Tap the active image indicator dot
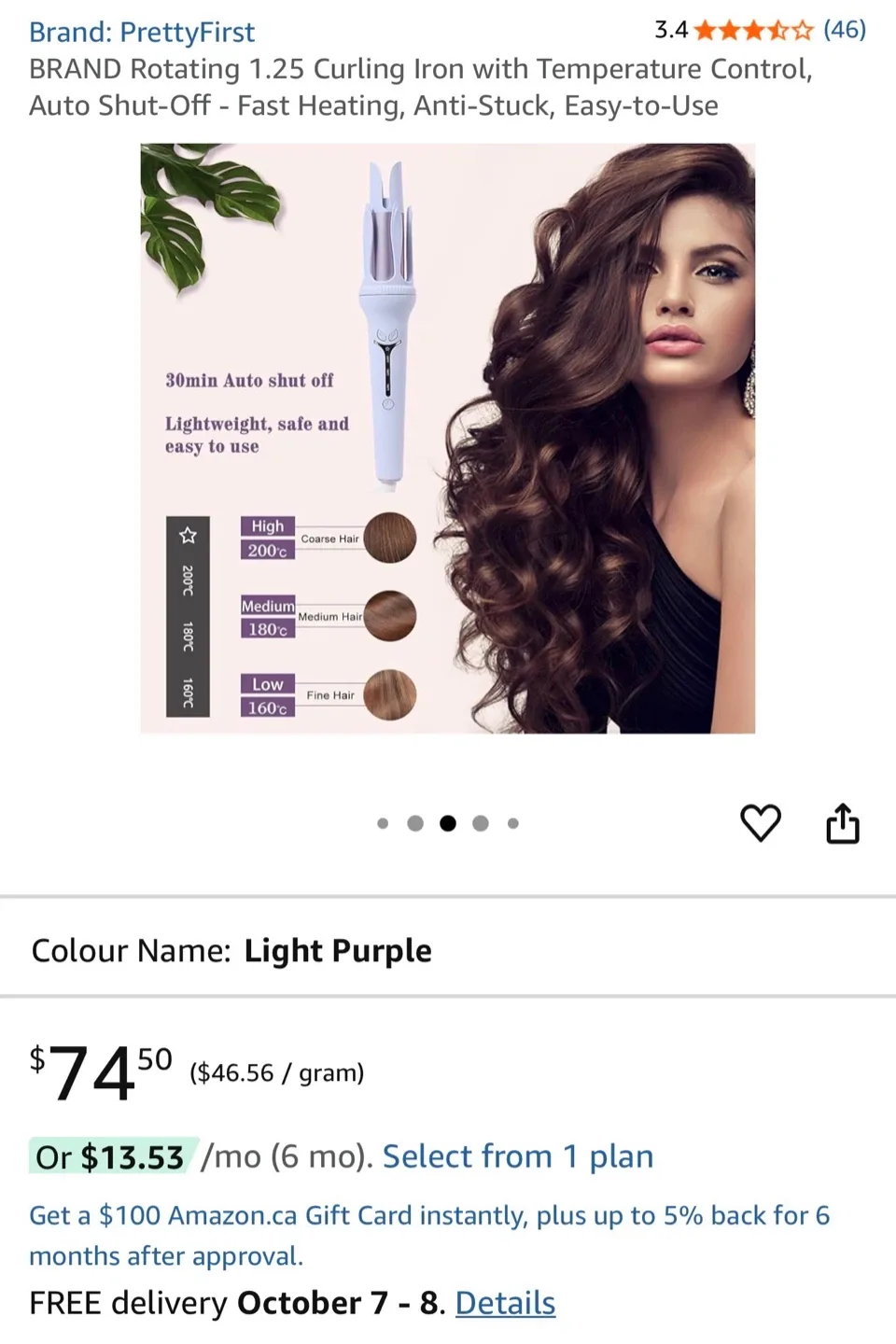Viewport: 896px width, 1344px height. click(448, 822)
